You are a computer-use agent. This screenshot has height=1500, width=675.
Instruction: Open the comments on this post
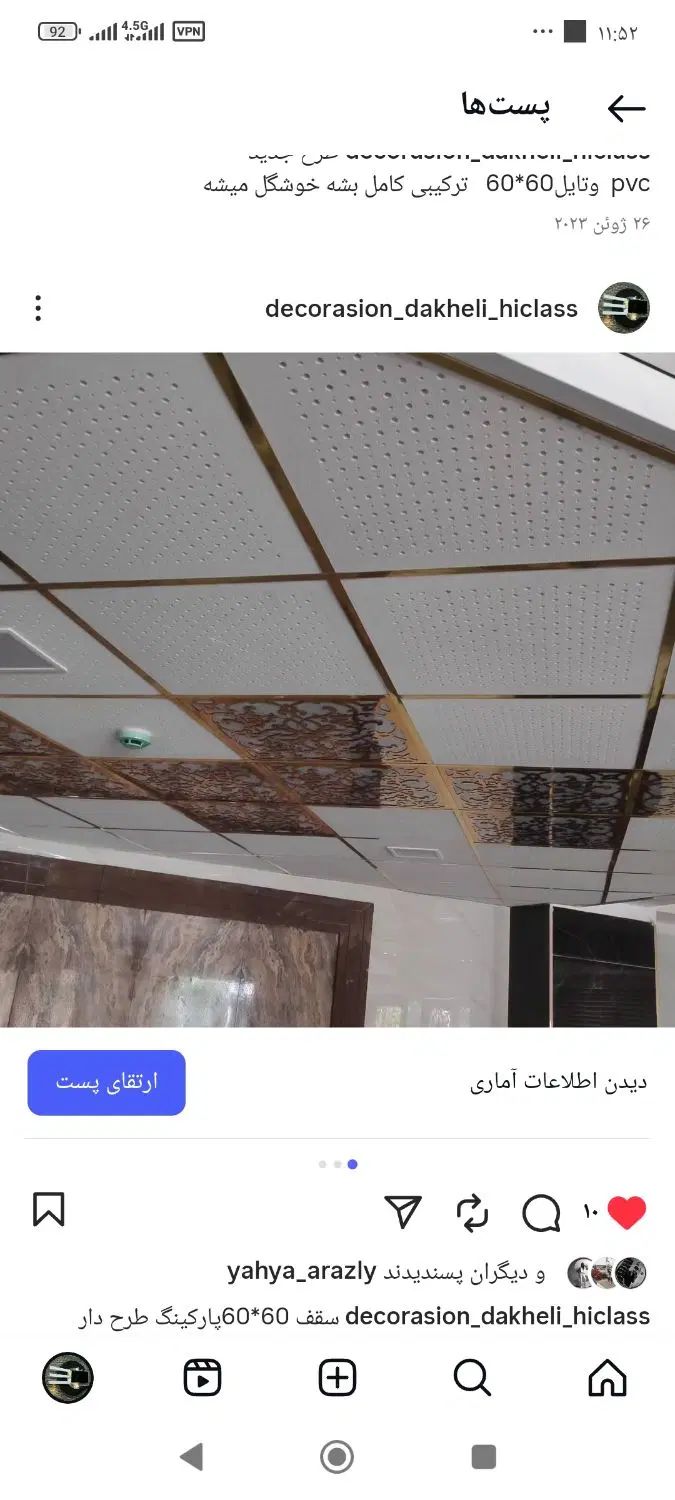click(x=541, y=1213)
